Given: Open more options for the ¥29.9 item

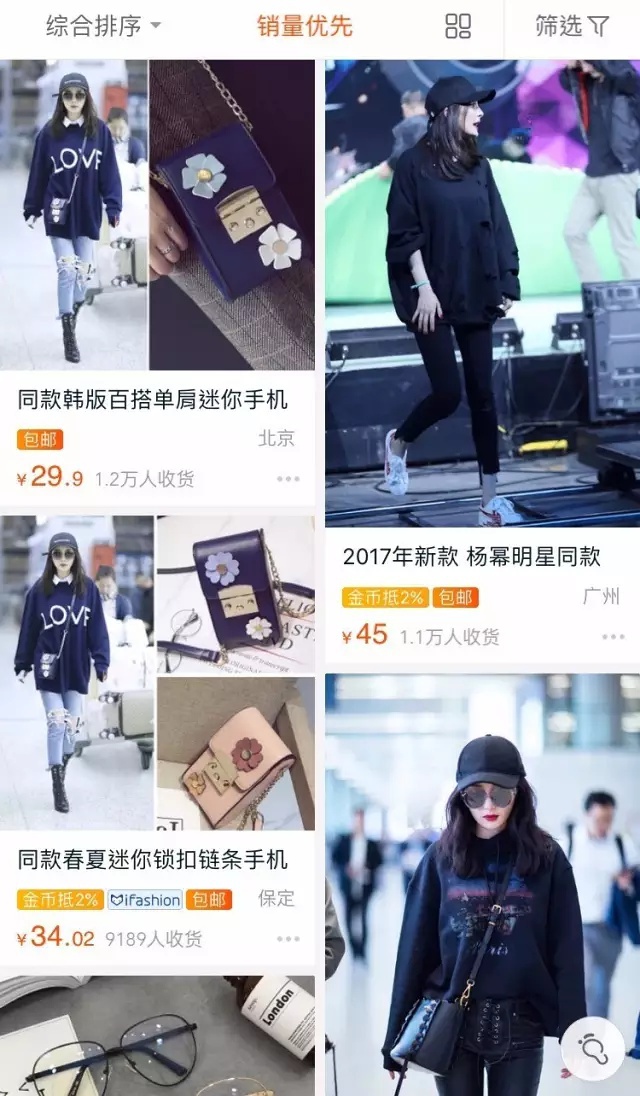Looking at the screenshot, I should click(288, 479).
